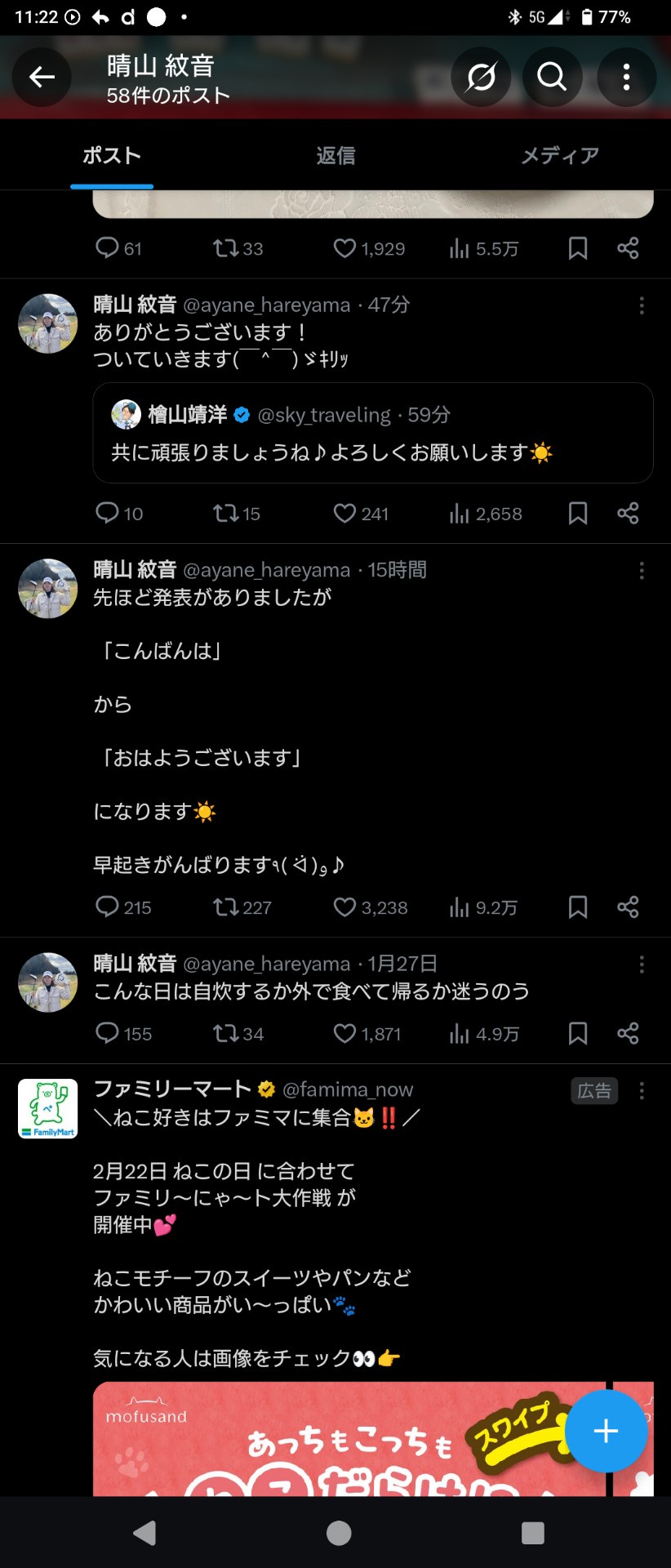
Task: Reply to the ありがとうございます post
Action: click(x=108, y=514)
